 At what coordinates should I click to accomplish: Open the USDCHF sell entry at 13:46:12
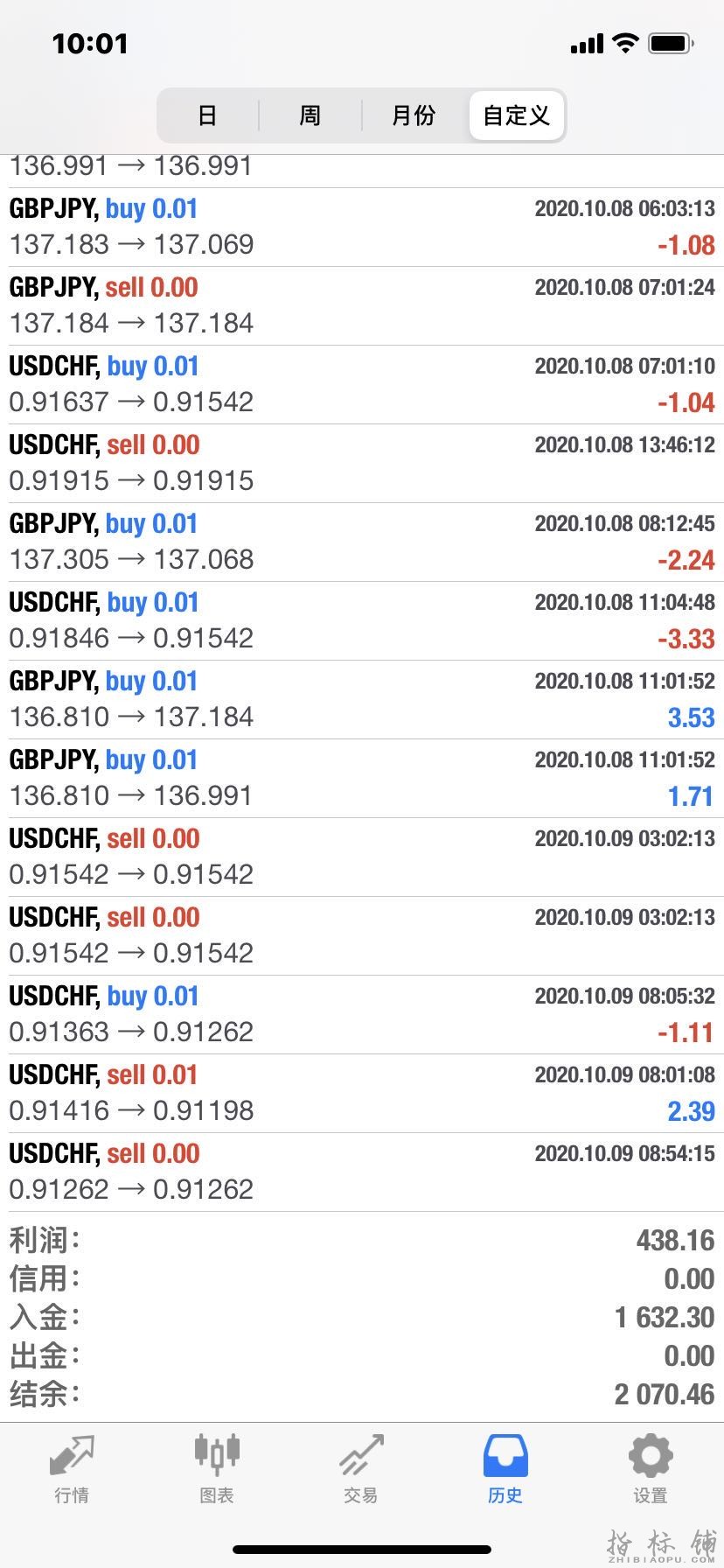(362, 464)
